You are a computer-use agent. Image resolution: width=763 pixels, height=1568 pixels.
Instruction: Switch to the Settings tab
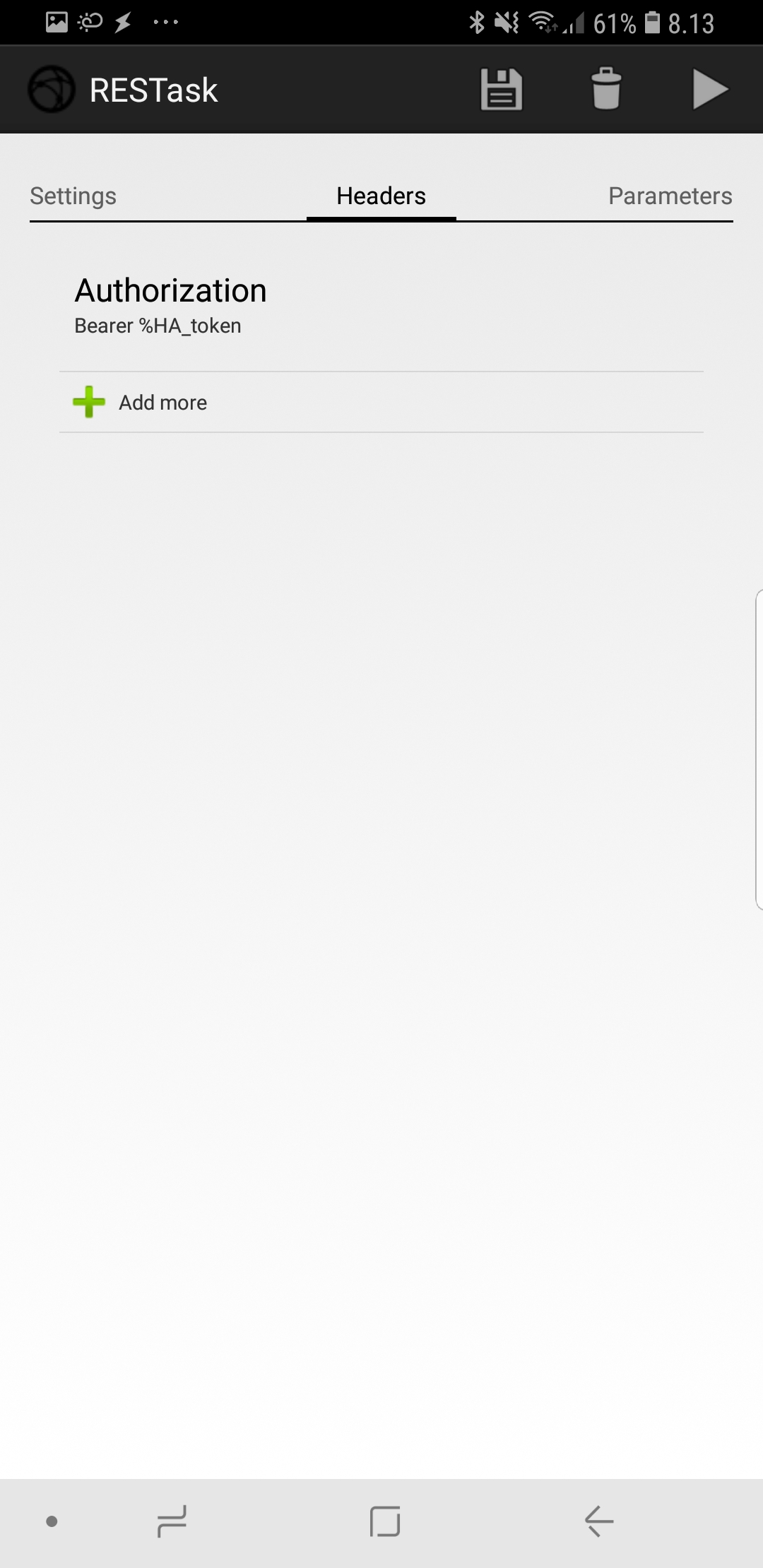point(73,196)
